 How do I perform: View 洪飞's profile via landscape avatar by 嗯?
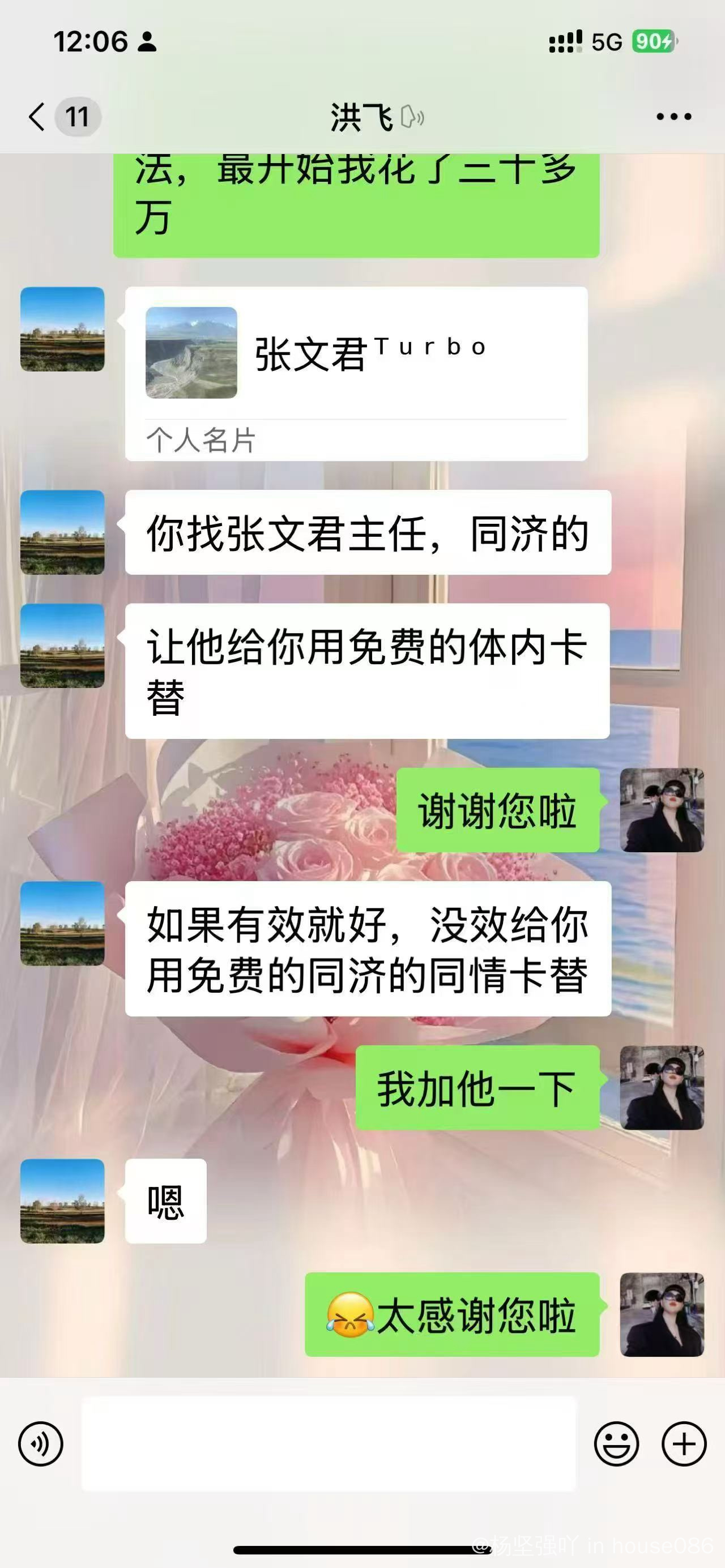coord(62,1201)
